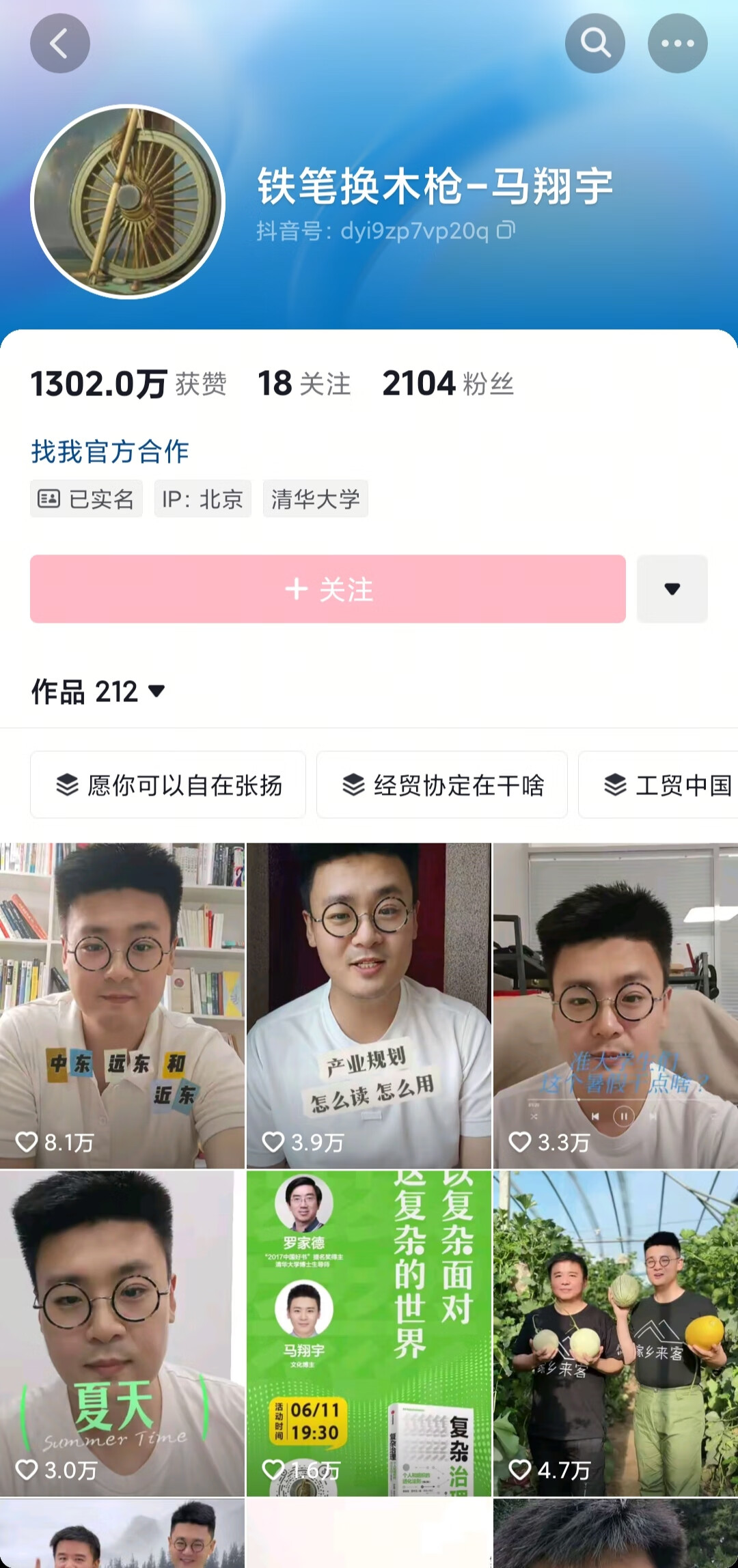Screen dimensions: 738x1568
Task: Play the video with 8.1万 likes
Action: tap(122, 1005)
